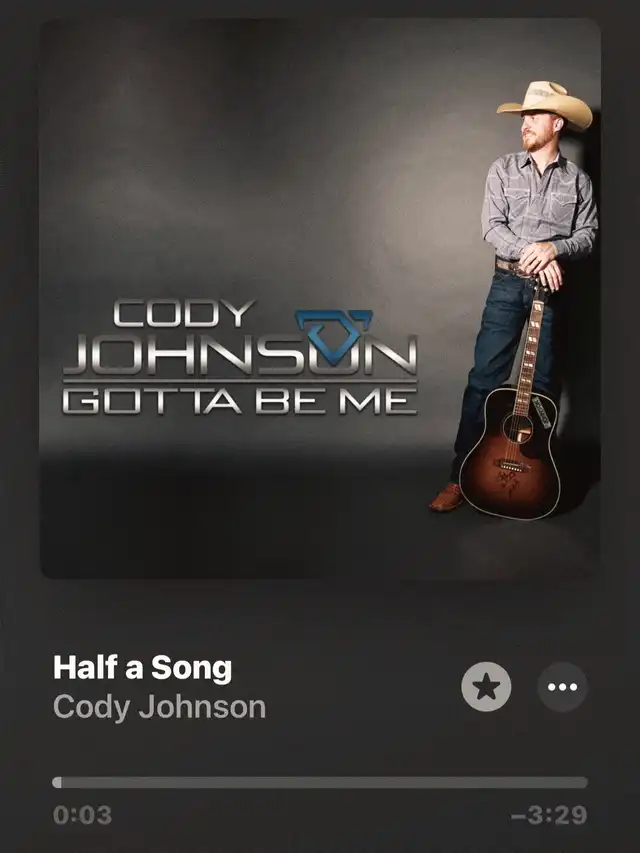640x853 pixels.
Task: Tap the playback progress bar to seek
Action: tap(320, 782)
